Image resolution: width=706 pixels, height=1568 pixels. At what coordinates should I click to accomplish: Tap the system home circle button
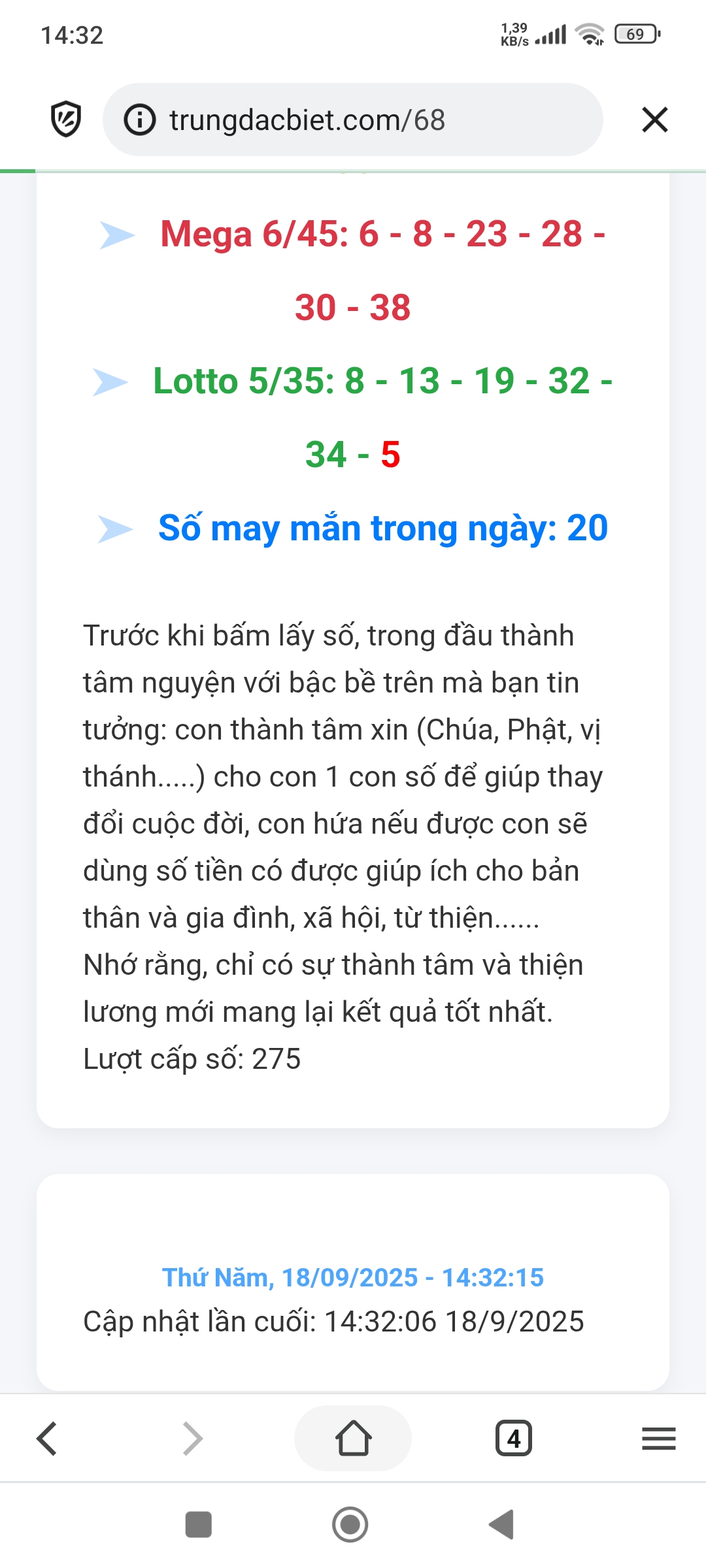[x=350, y=1525]
